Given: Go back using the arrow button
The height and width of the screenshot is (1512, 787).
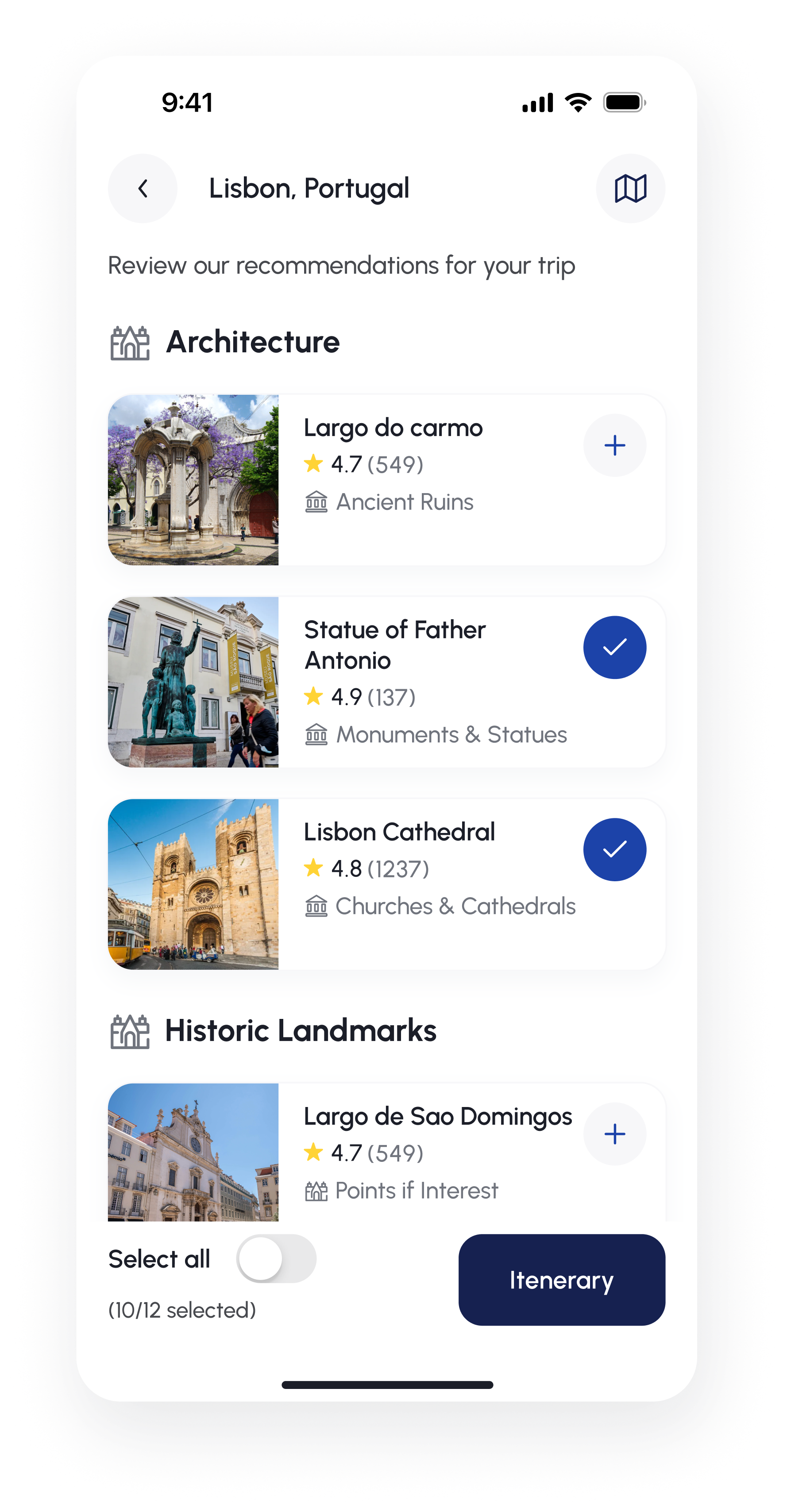Looking at the screenshot, I should click(x=143, y=189).
